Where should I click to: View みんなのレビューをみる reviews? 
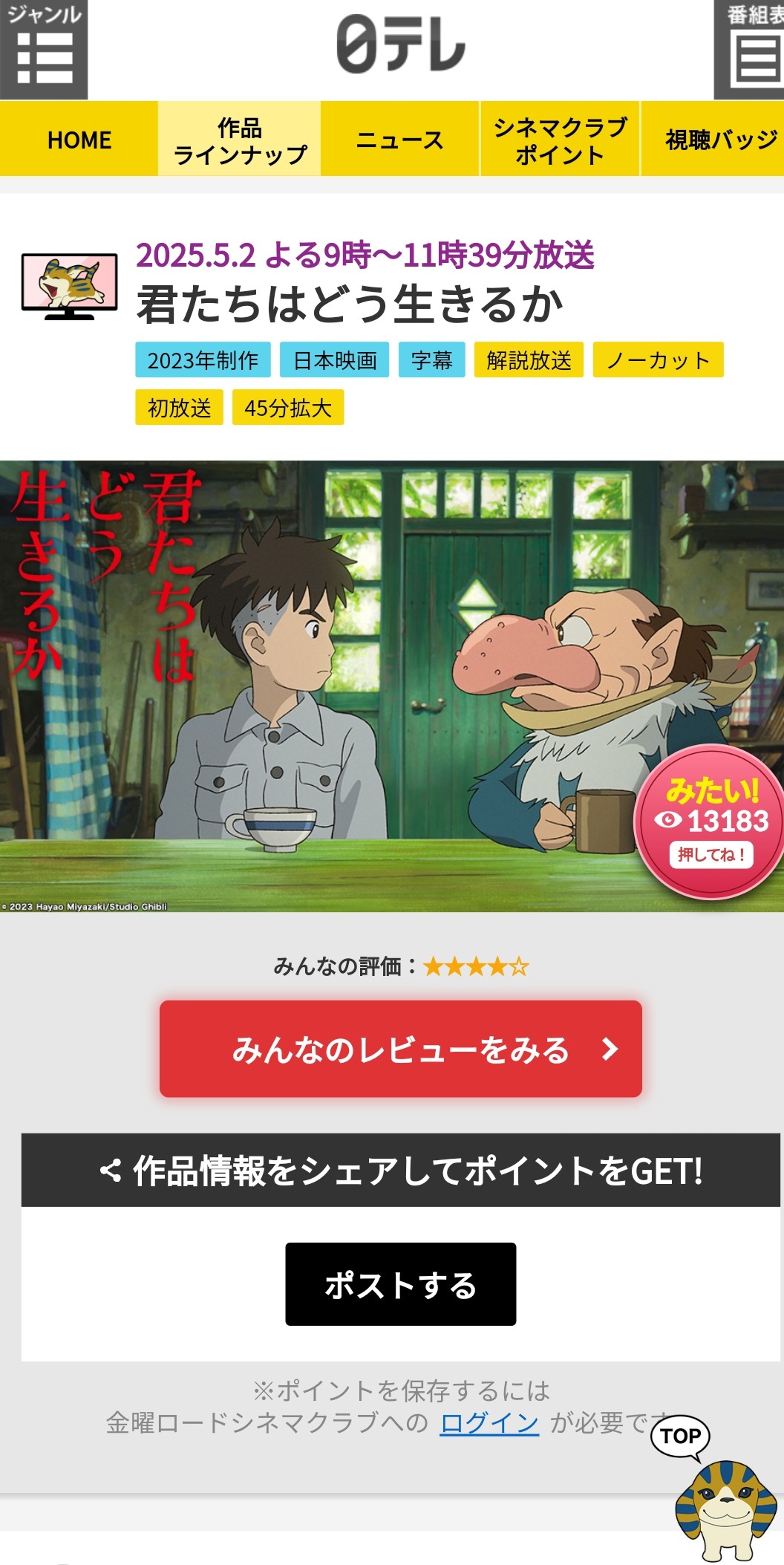tap(400, 1049)
